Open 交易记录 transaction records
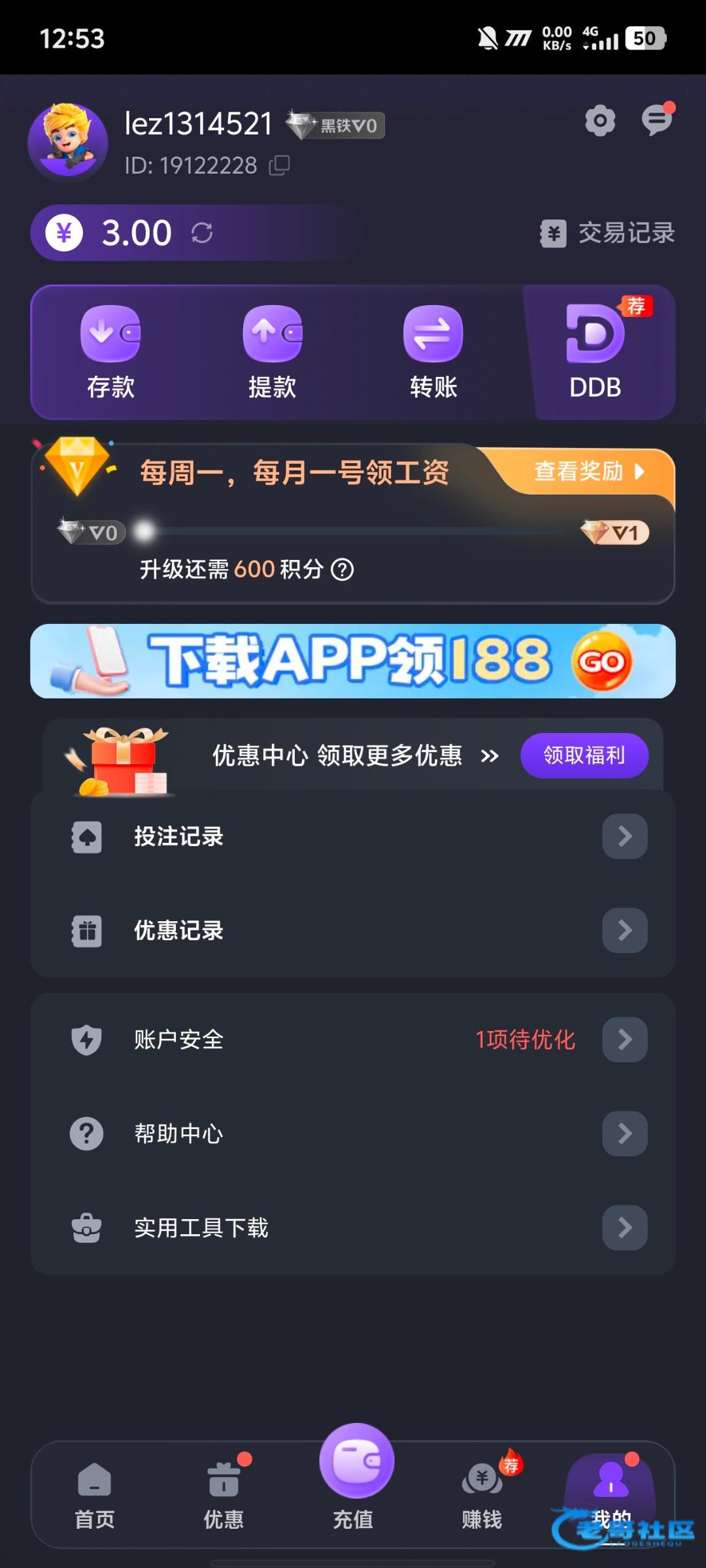This screenshot has height=1568, width=706. tap(608, 233)
